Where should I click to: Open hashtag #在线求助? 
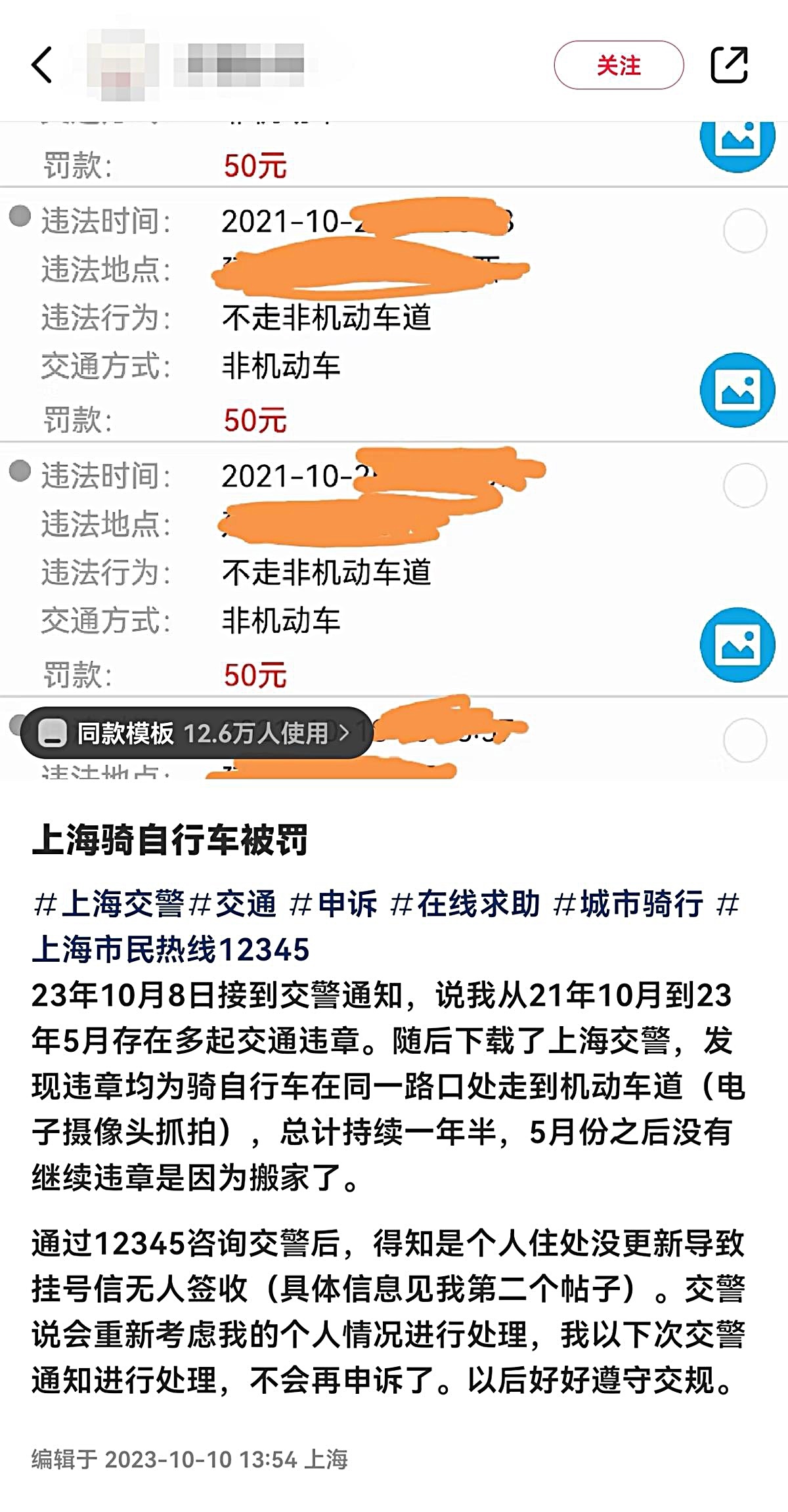(x=465, y=904)
